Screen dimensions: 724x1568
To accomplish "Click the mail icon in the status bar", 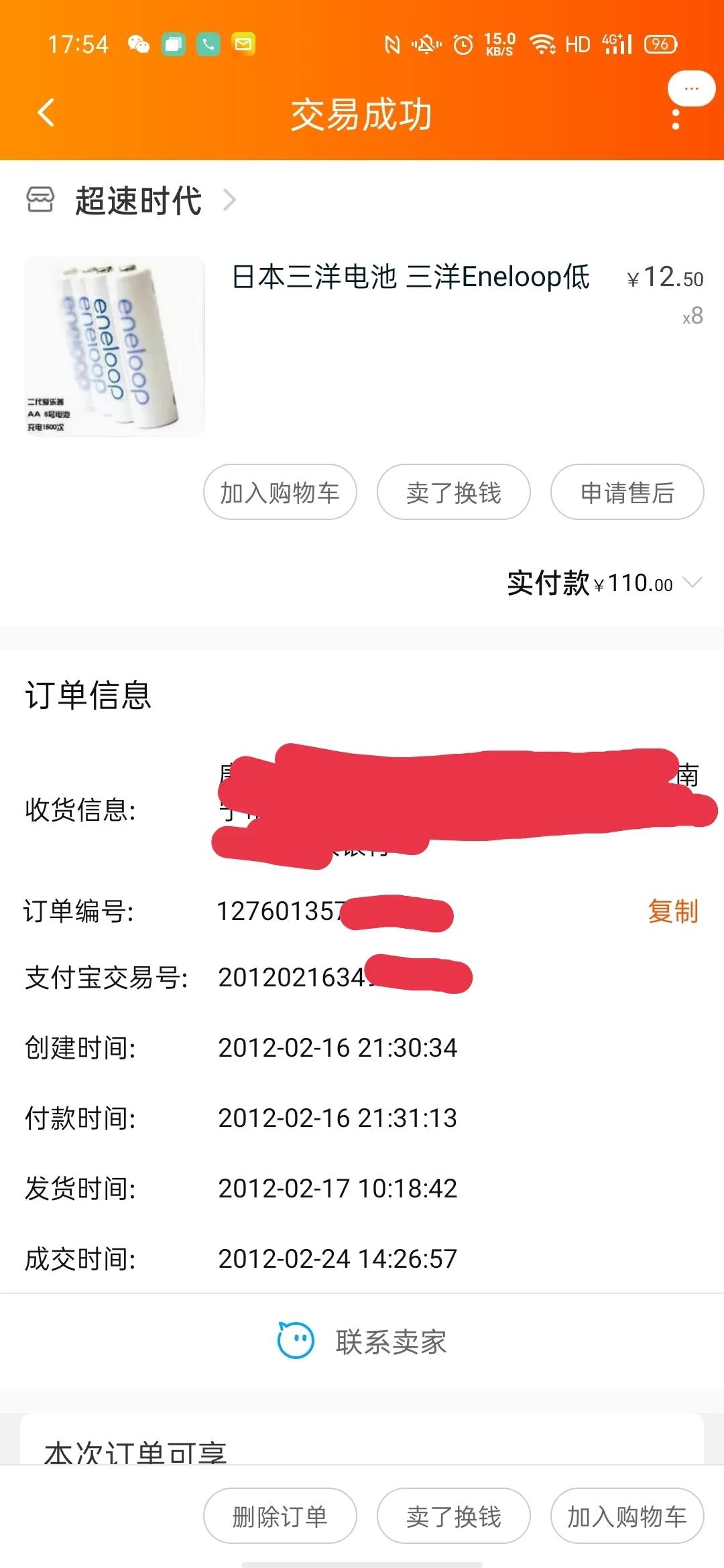I will (x=244, y=44).
